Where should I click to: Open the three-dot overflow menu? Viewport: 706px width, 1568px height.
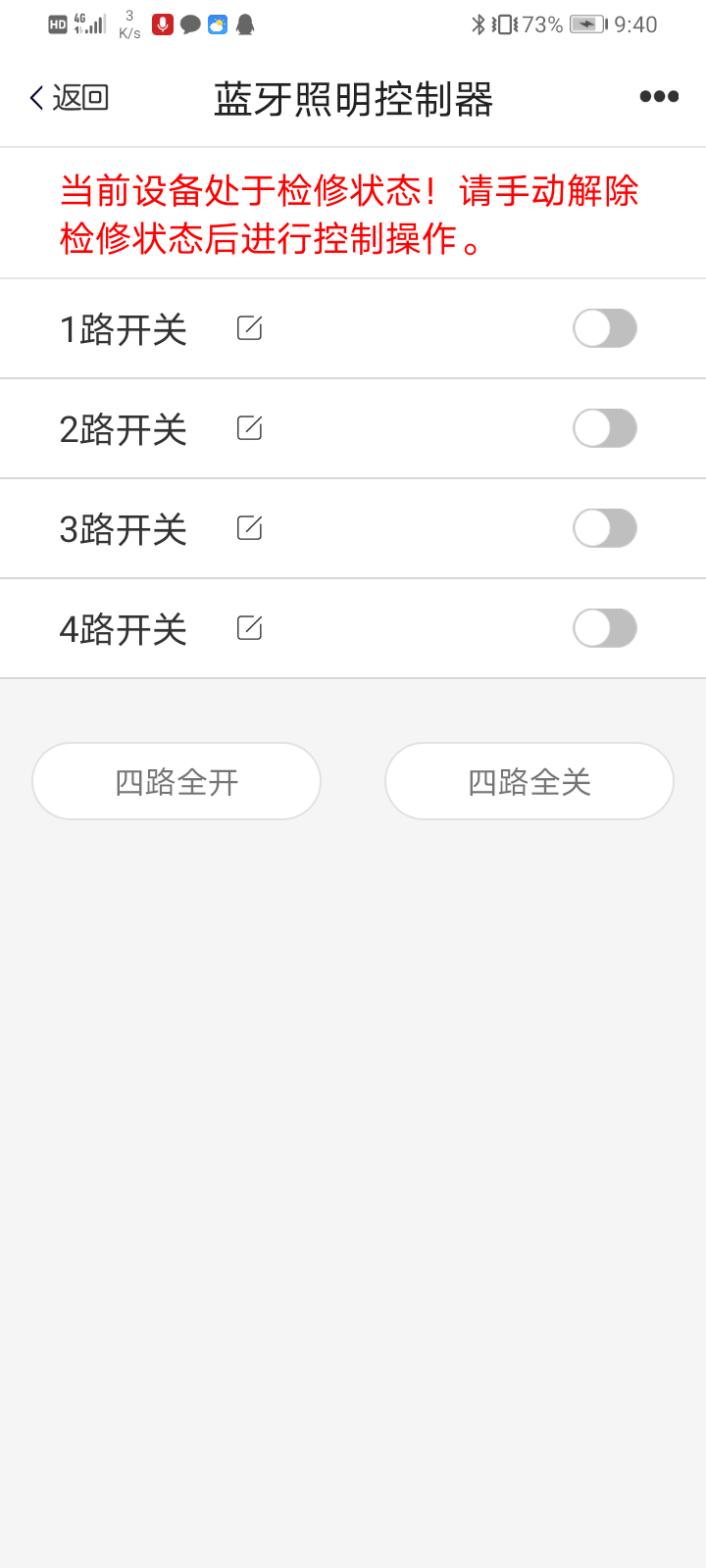[x=659, y=96]
